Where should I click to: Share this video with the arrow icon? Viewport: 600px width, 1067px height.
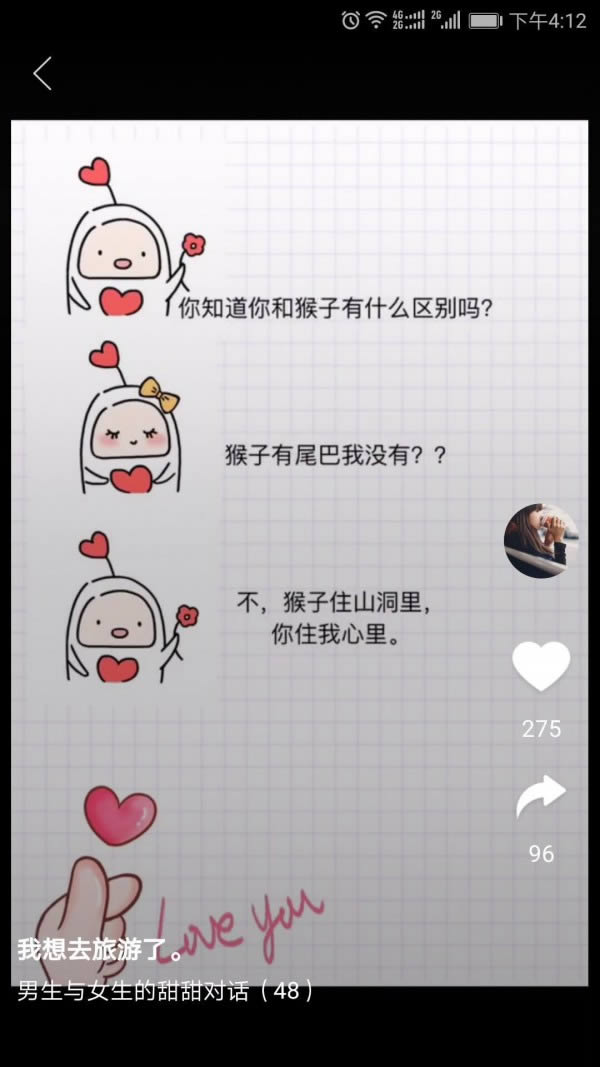click(x=541, y=797)
